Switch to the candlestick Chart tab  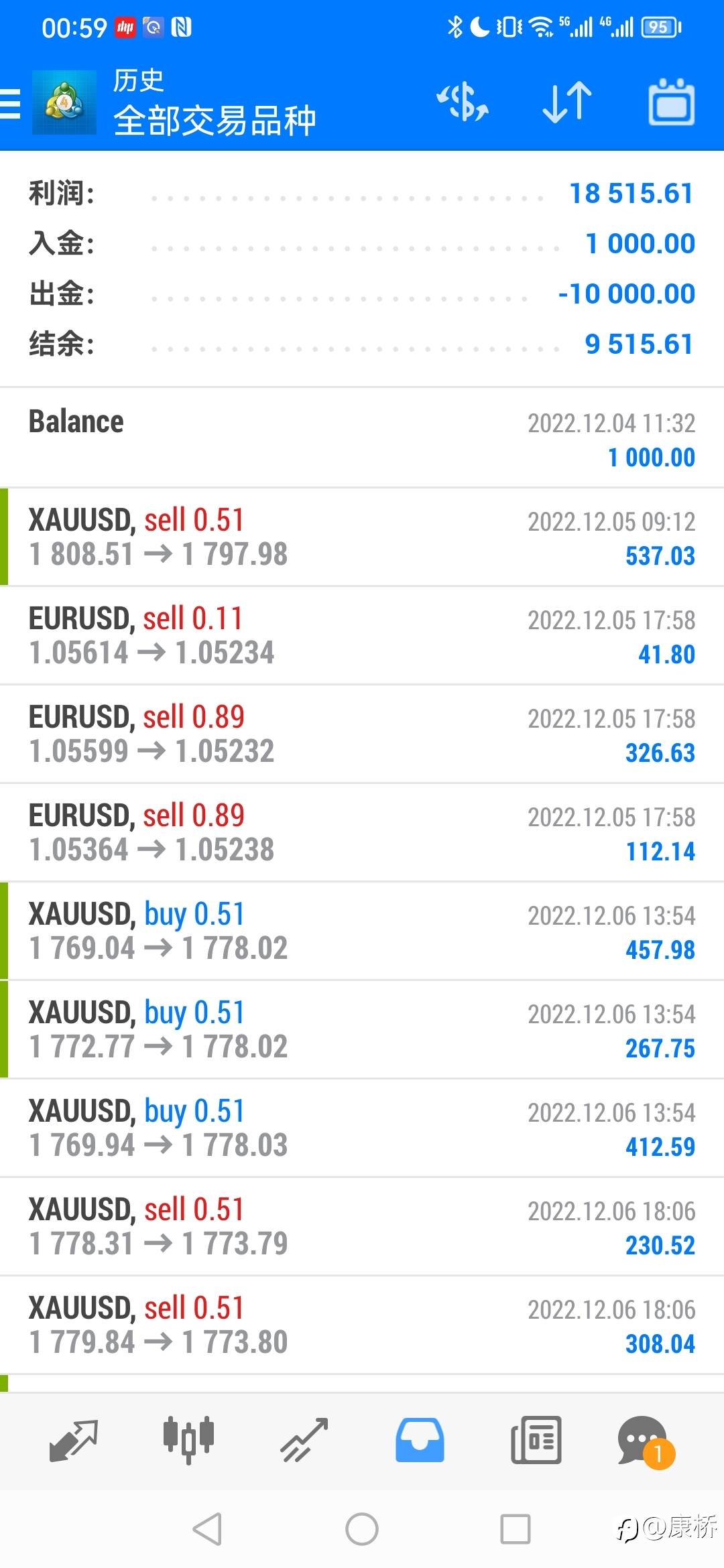188,1441
